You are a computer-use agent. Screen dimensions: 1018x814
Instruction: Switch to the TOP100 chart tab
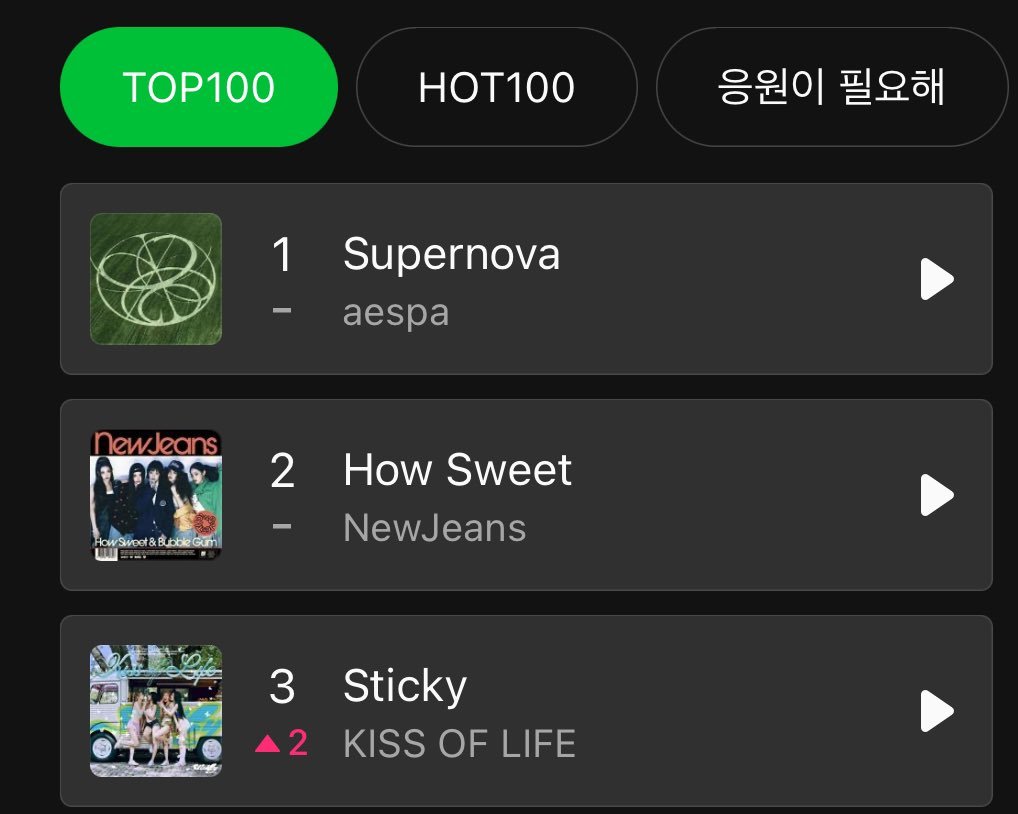[199, 88]
